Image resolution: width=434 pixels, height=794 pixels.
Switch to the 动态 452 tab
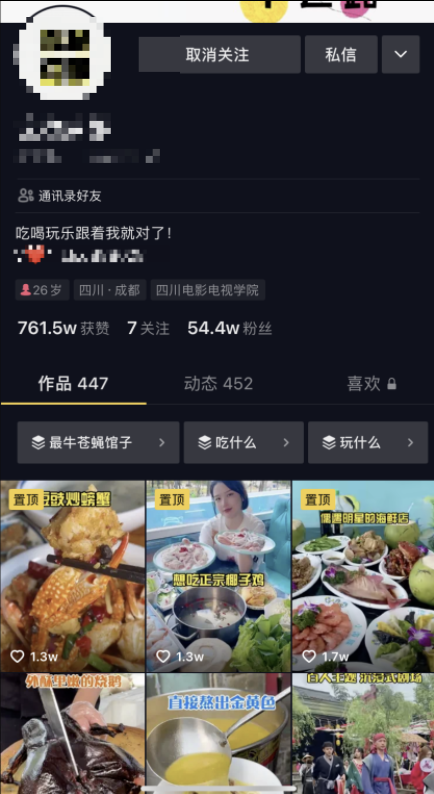218,383
